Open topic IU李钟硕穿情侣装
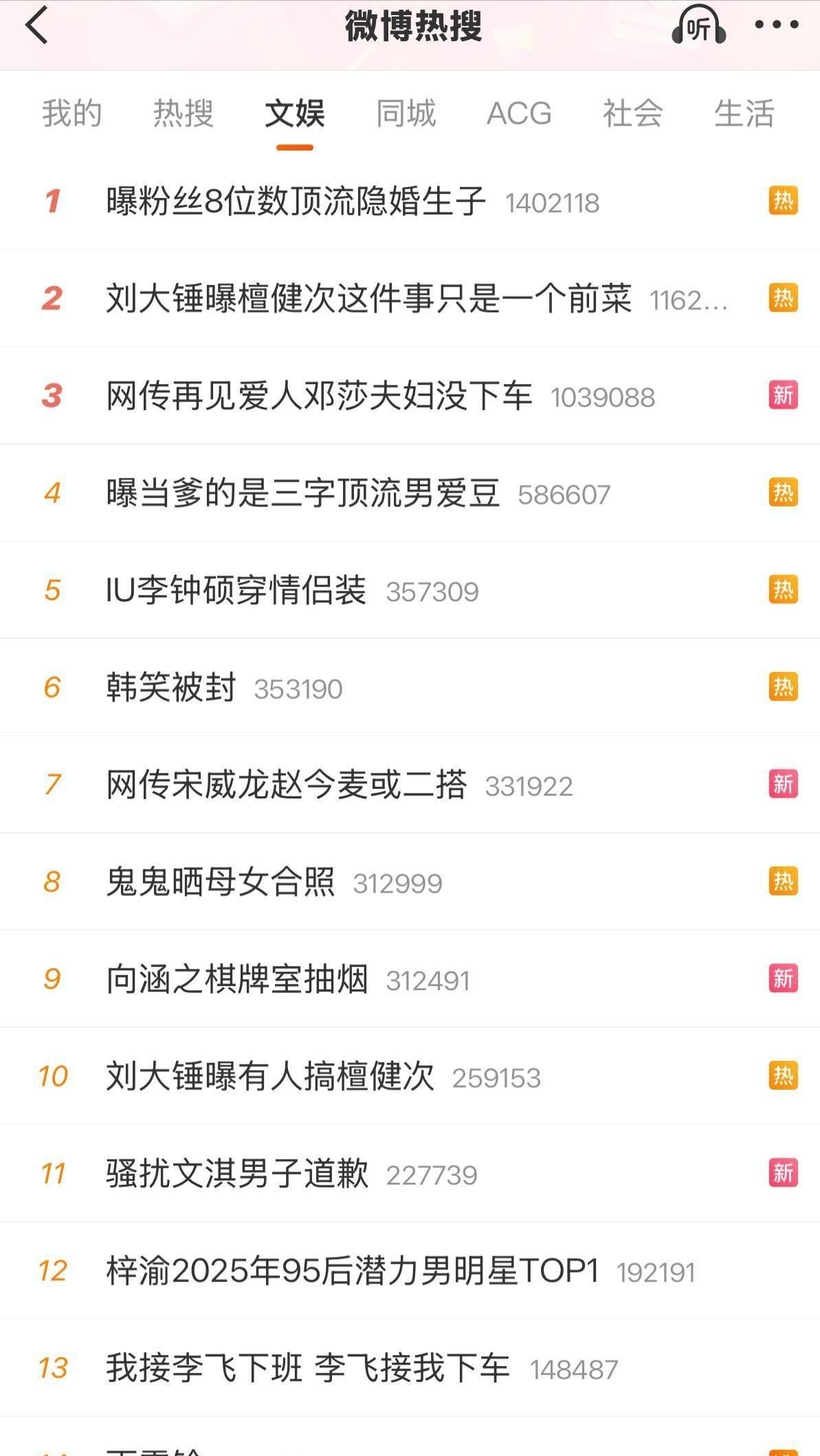The image size is (820, 1456). click(236, 590)
